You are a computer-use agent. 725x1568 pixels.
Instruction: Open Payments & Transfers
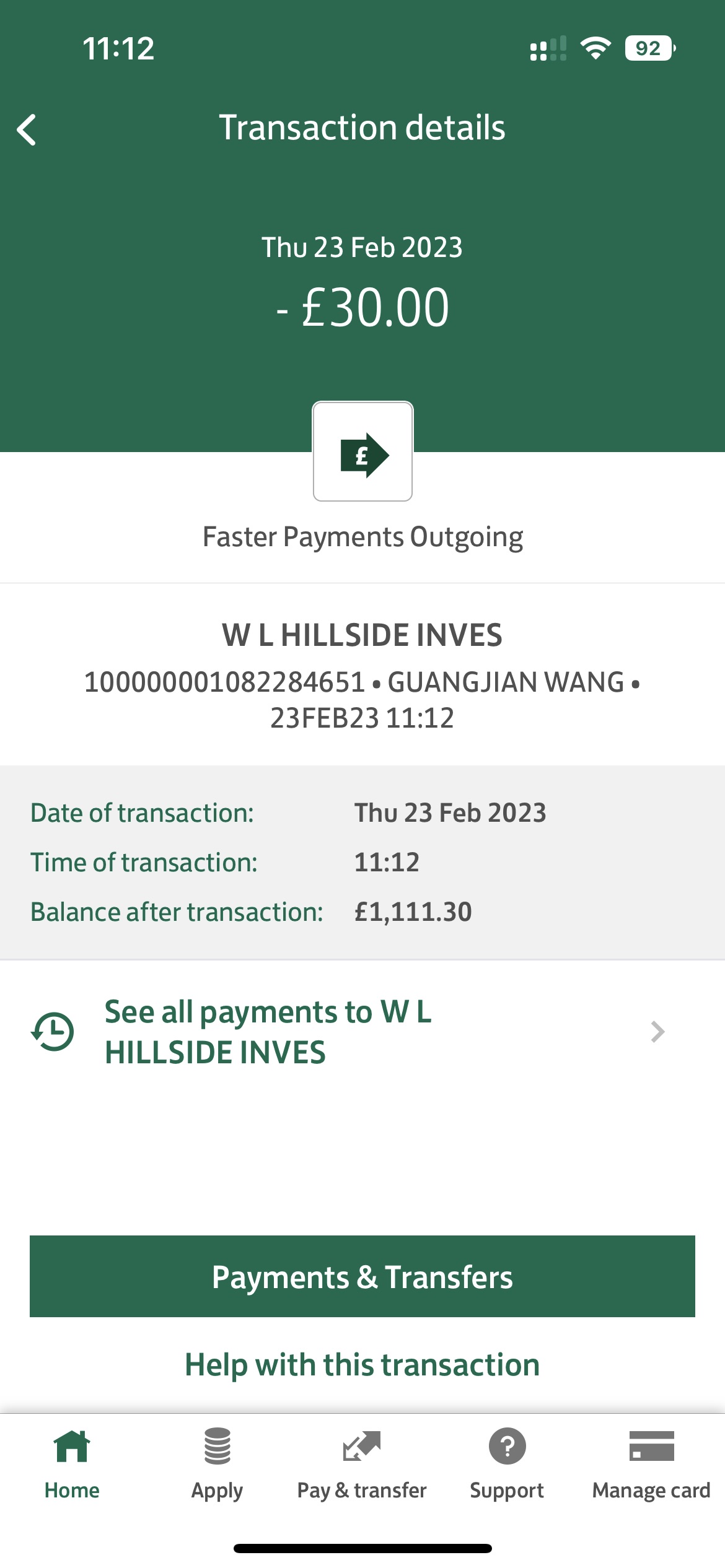(x=362, y=1276)
